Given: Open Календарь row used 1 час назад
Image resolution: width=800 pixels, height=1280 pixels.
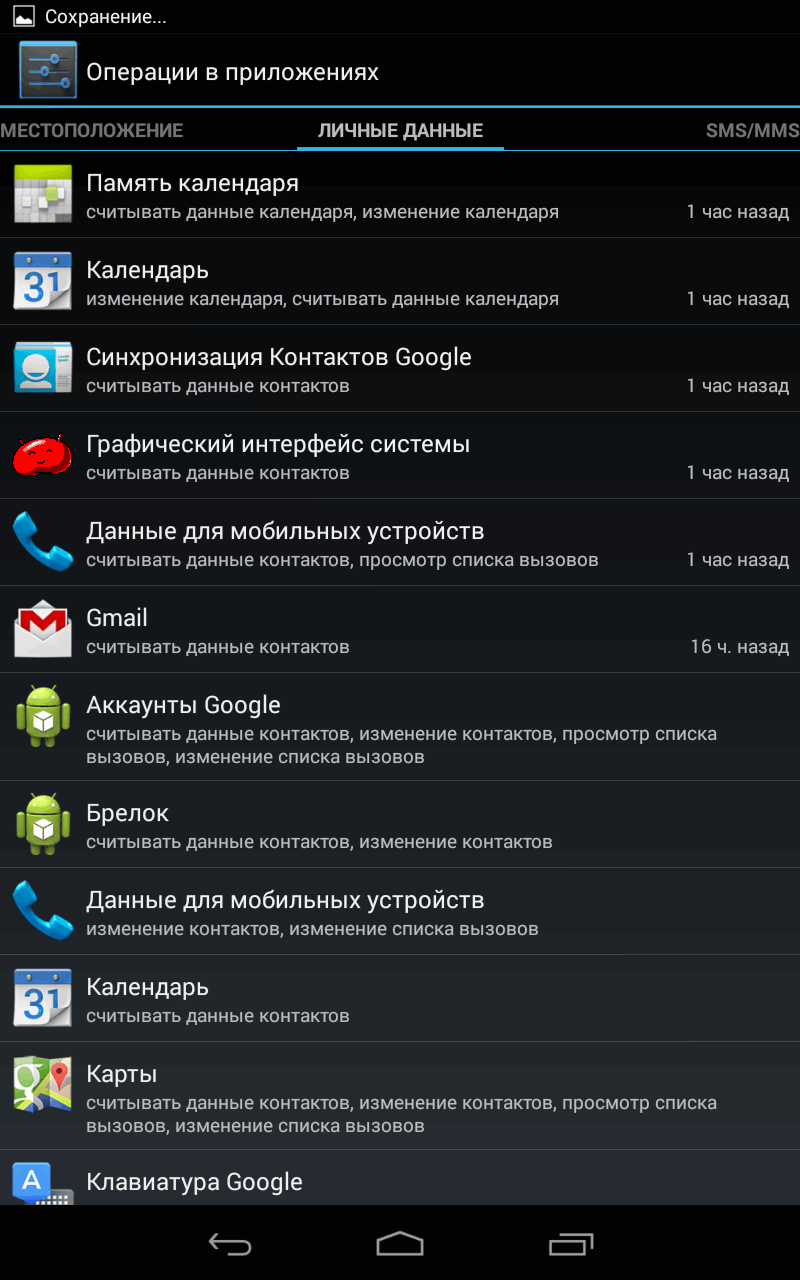Looking at the screenshot, I should (x=400, y=282).
